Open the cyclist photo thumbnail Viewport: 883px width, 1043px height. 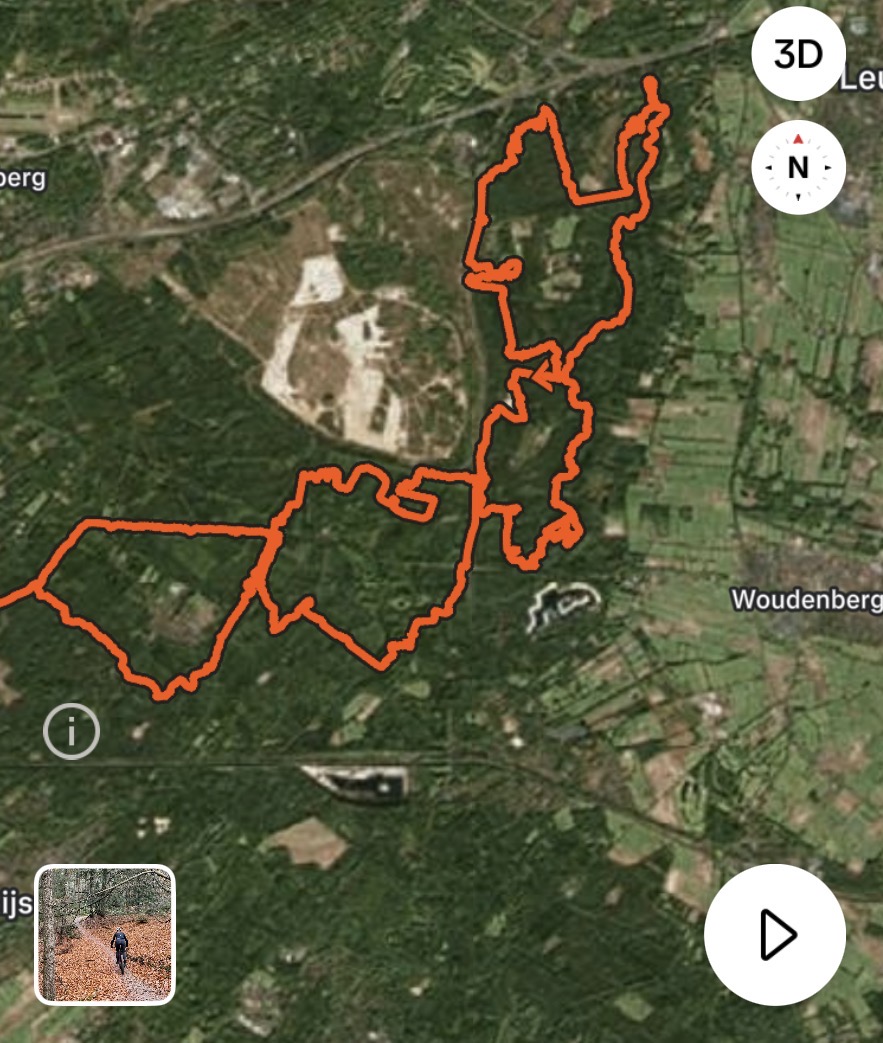105,934
